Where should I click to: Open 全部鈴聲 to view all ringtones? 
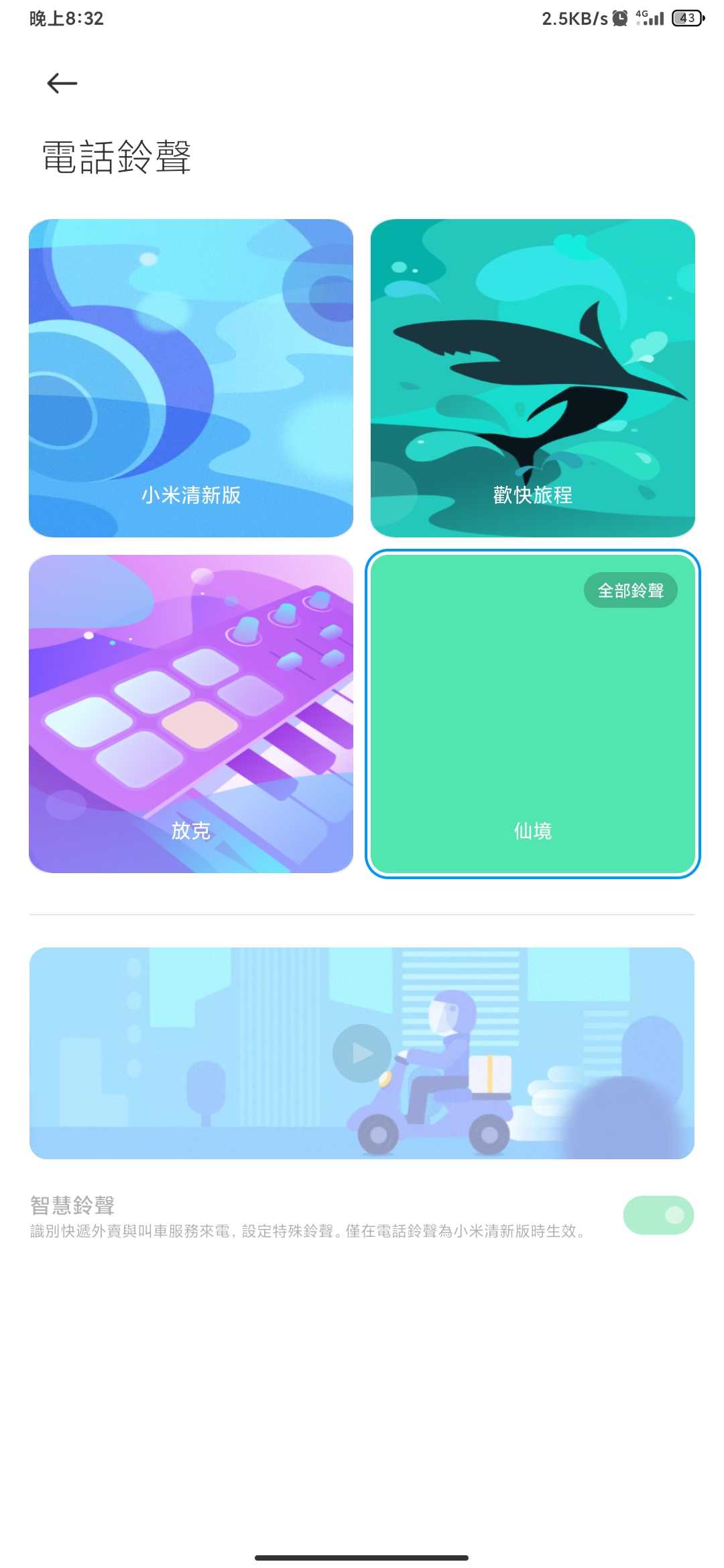pos(631,590)
